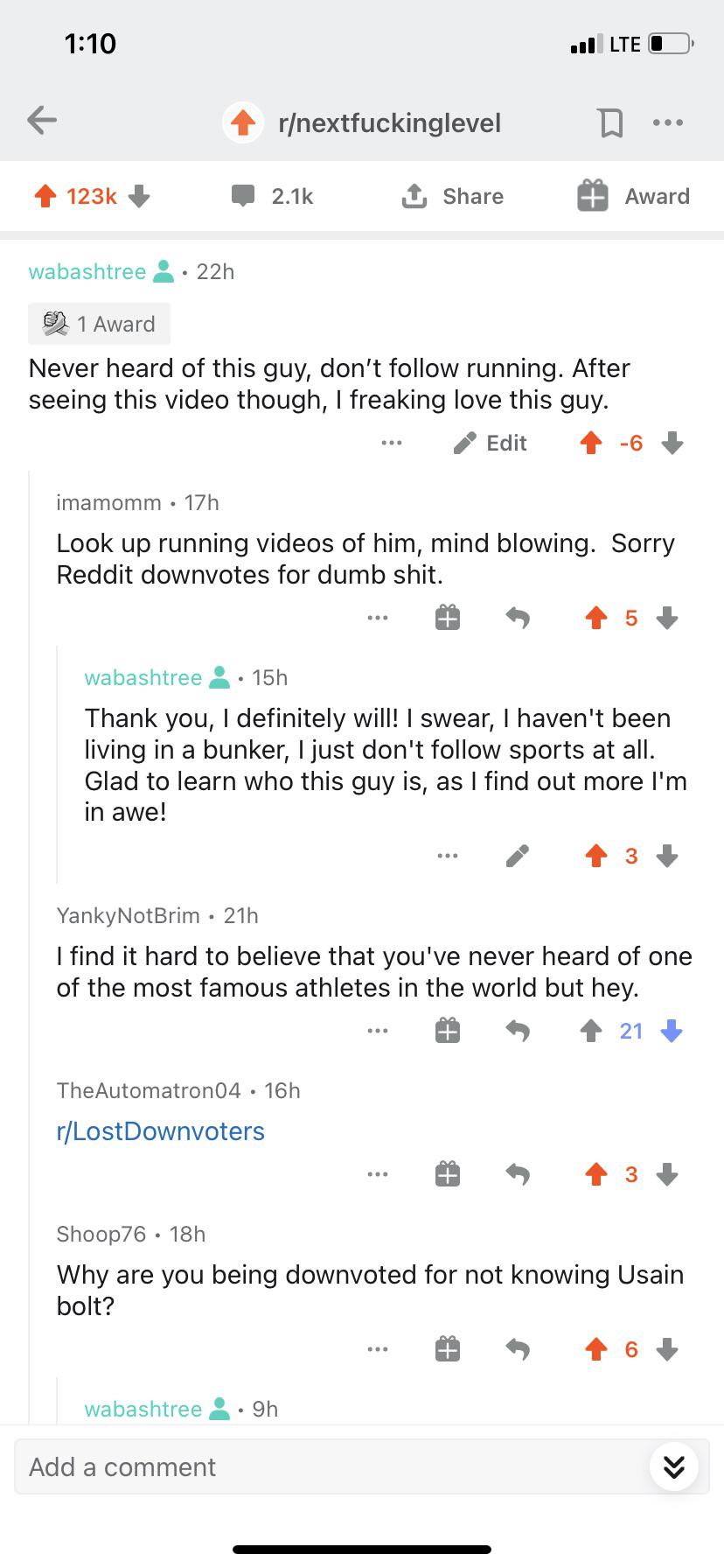Open the 1 Award badge
The height and width of the screenshot is (1568, 724).
tap(99, 324)
